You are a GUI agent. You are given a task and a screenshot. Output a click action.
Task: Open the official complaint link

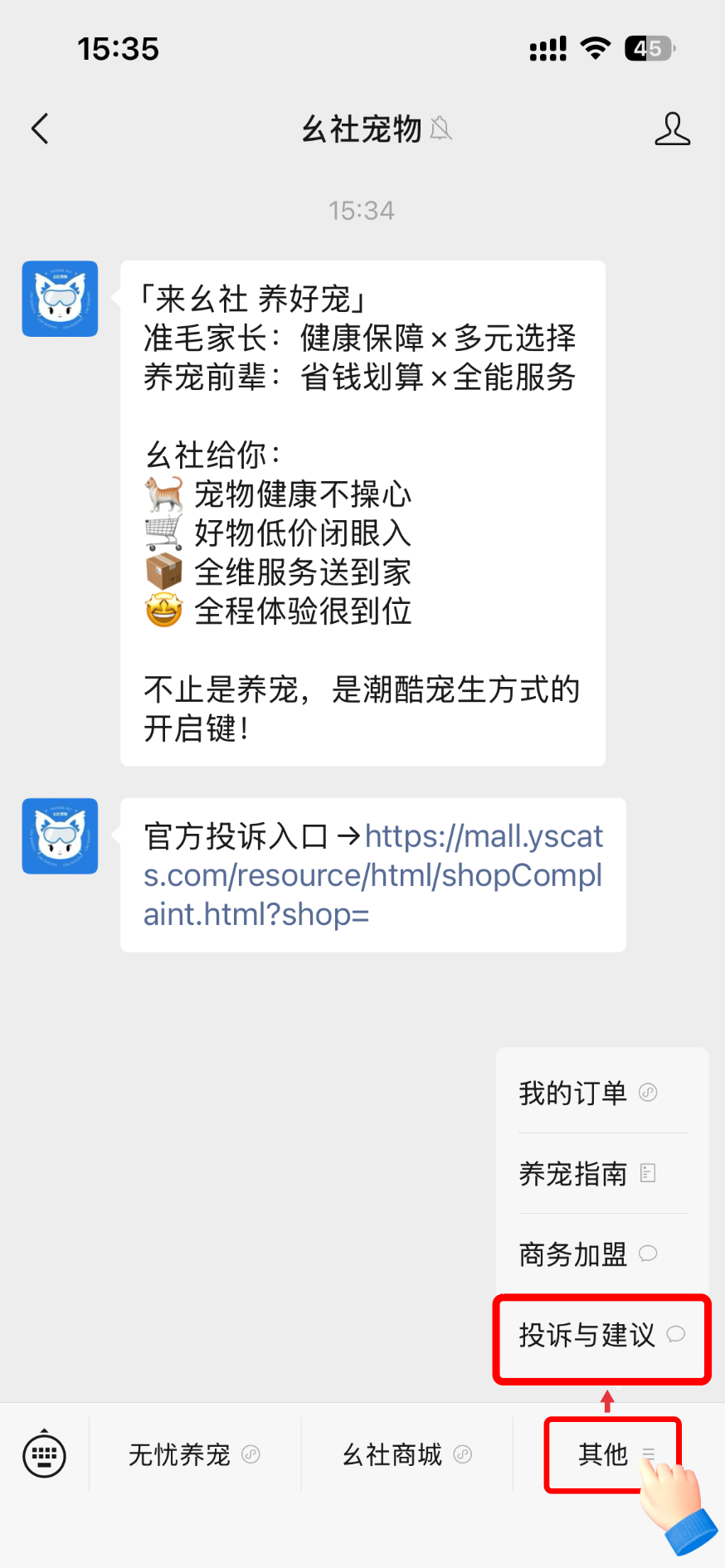pos(373,875)
